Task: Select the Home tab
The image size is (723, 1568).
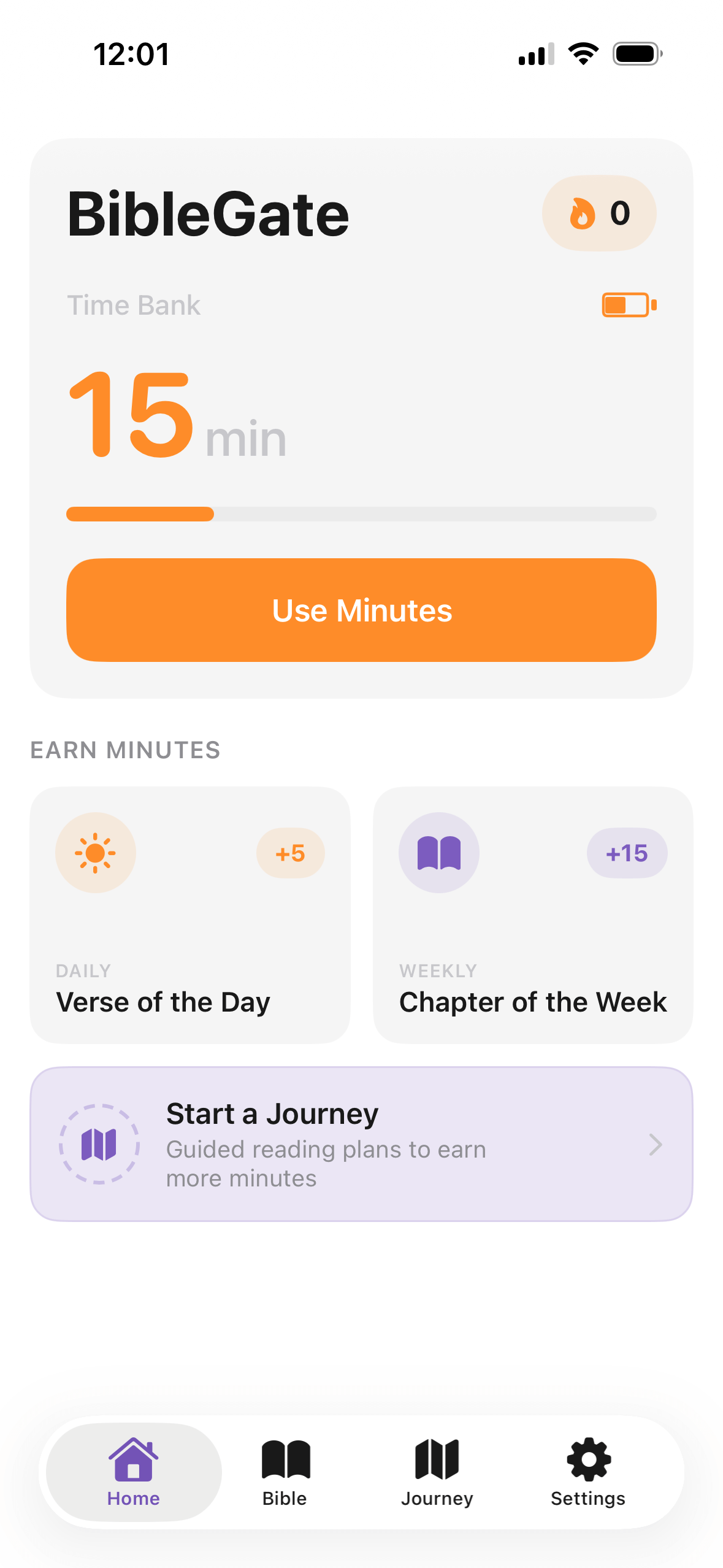Action: (x=134, y=1472)
